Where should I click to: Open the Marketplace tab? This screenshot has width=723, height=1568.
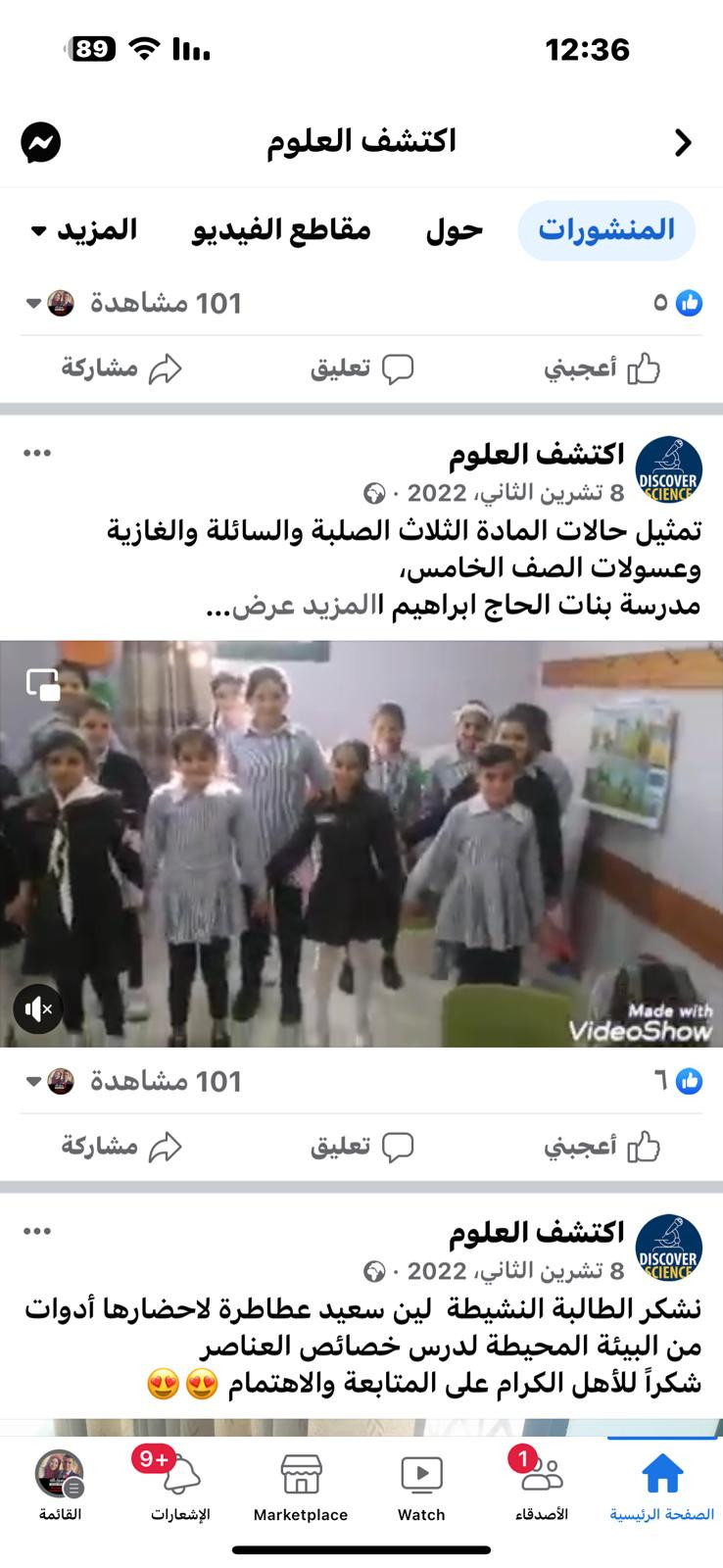coord(301,1486)
